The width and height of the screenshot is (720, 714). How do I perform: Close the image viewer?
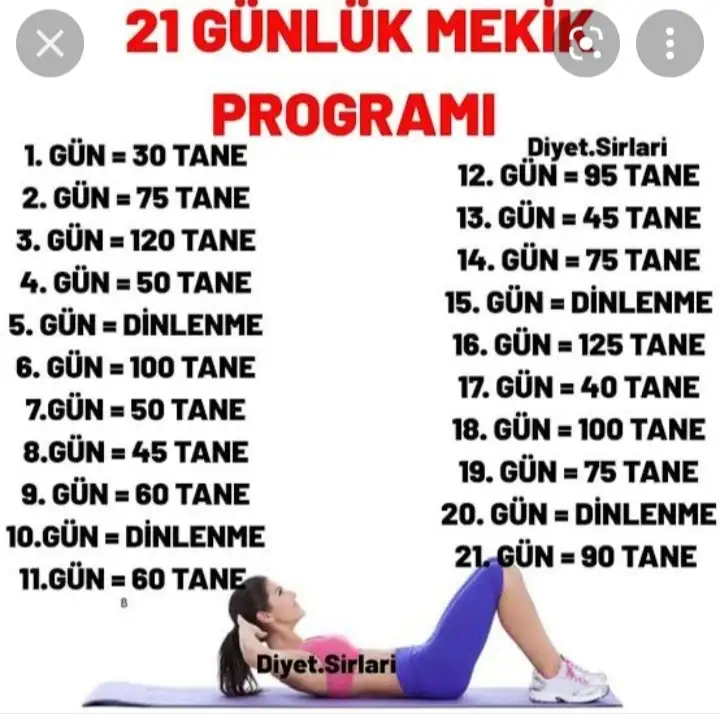pyautogui.click(x=49, y=43)
